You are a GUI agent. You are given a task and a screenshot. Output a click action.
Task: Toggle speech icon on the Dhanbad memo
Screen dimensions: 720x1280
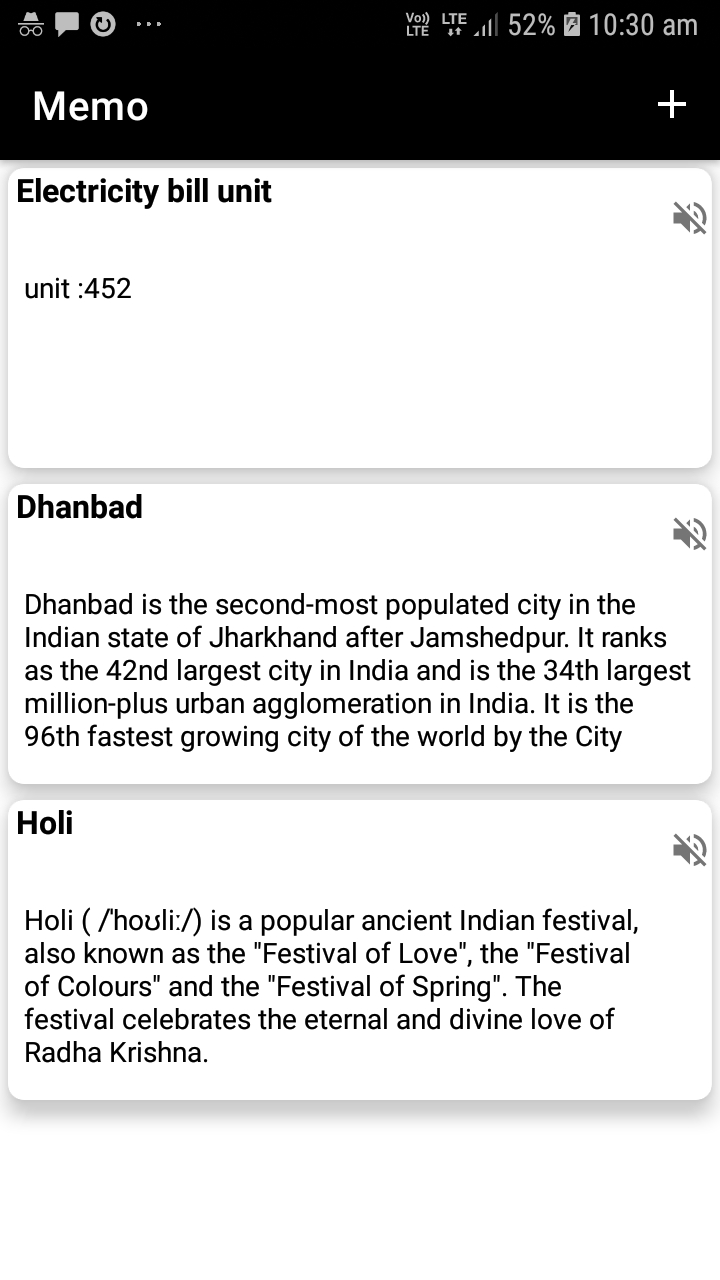pos(690,533)
